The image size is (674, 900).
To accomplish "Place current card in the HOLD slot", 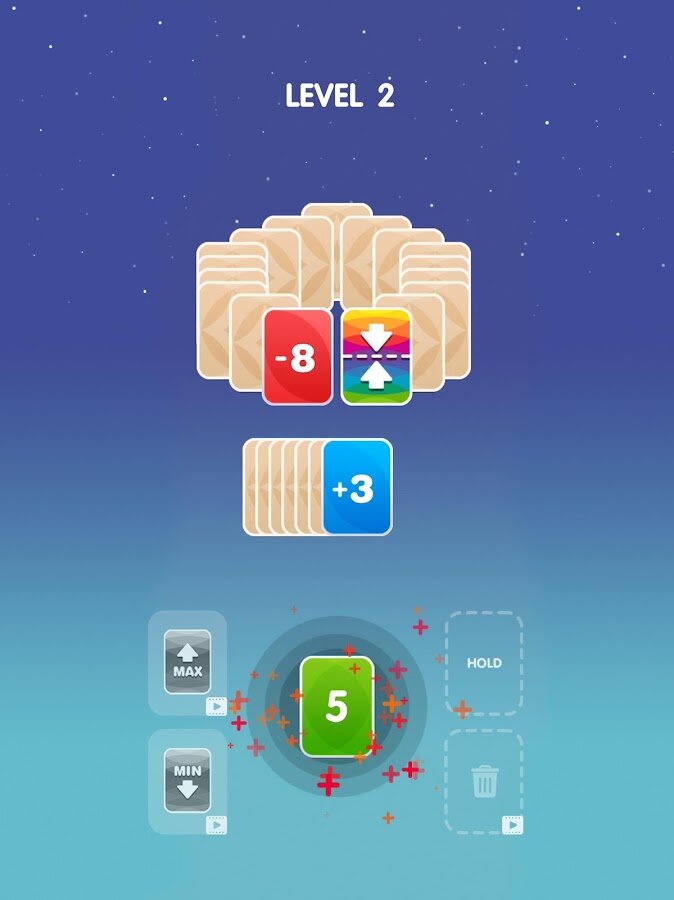I will (484, 663).
